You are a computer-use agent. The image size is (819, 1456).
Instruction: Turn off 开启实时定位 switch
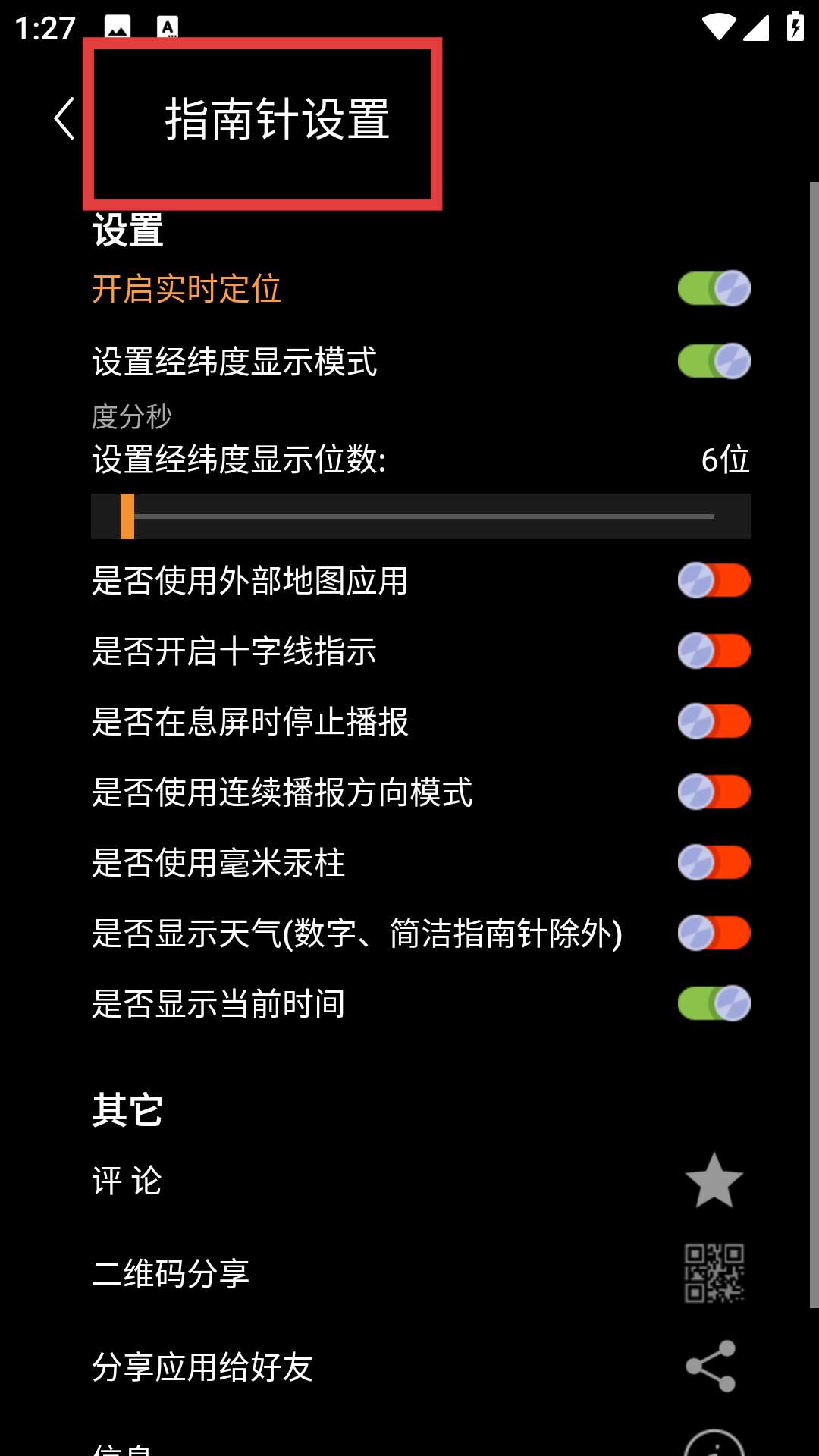714,288
